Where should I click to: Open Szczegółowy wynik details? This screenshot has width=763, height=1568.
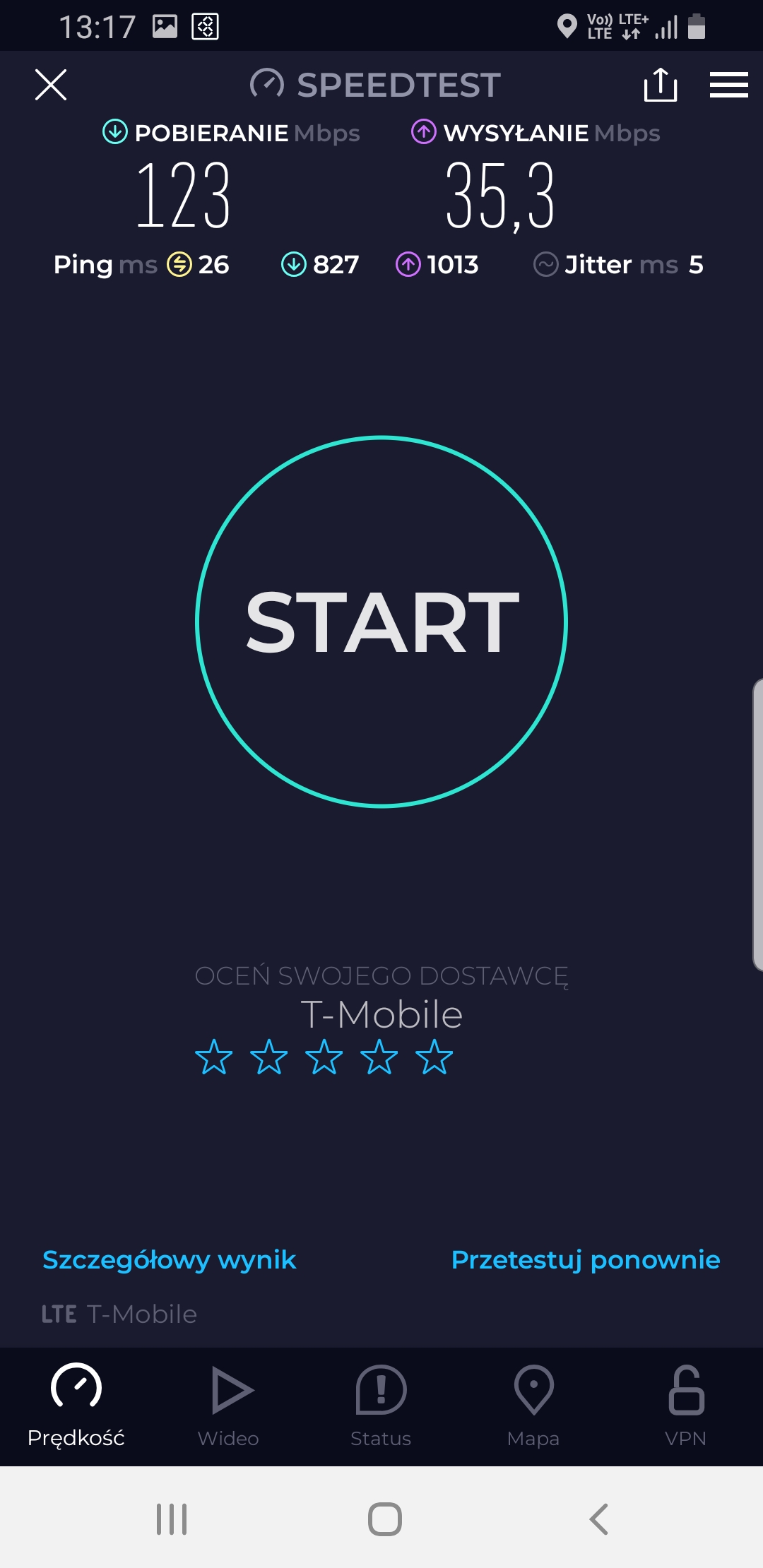tap(169, 1260)
